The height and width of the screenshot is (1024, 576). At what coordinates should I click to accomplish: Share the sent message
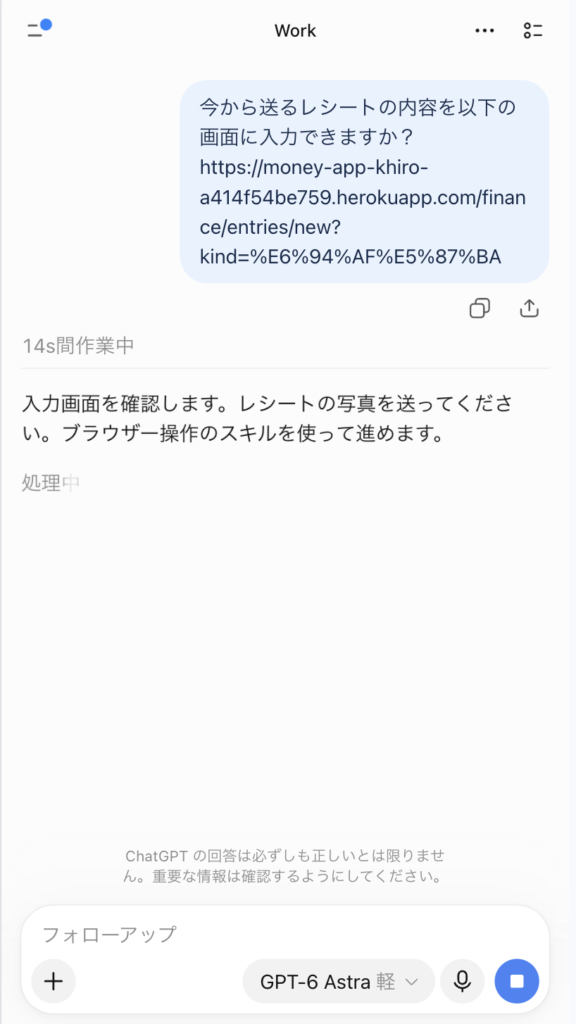(x=529, y=308)
